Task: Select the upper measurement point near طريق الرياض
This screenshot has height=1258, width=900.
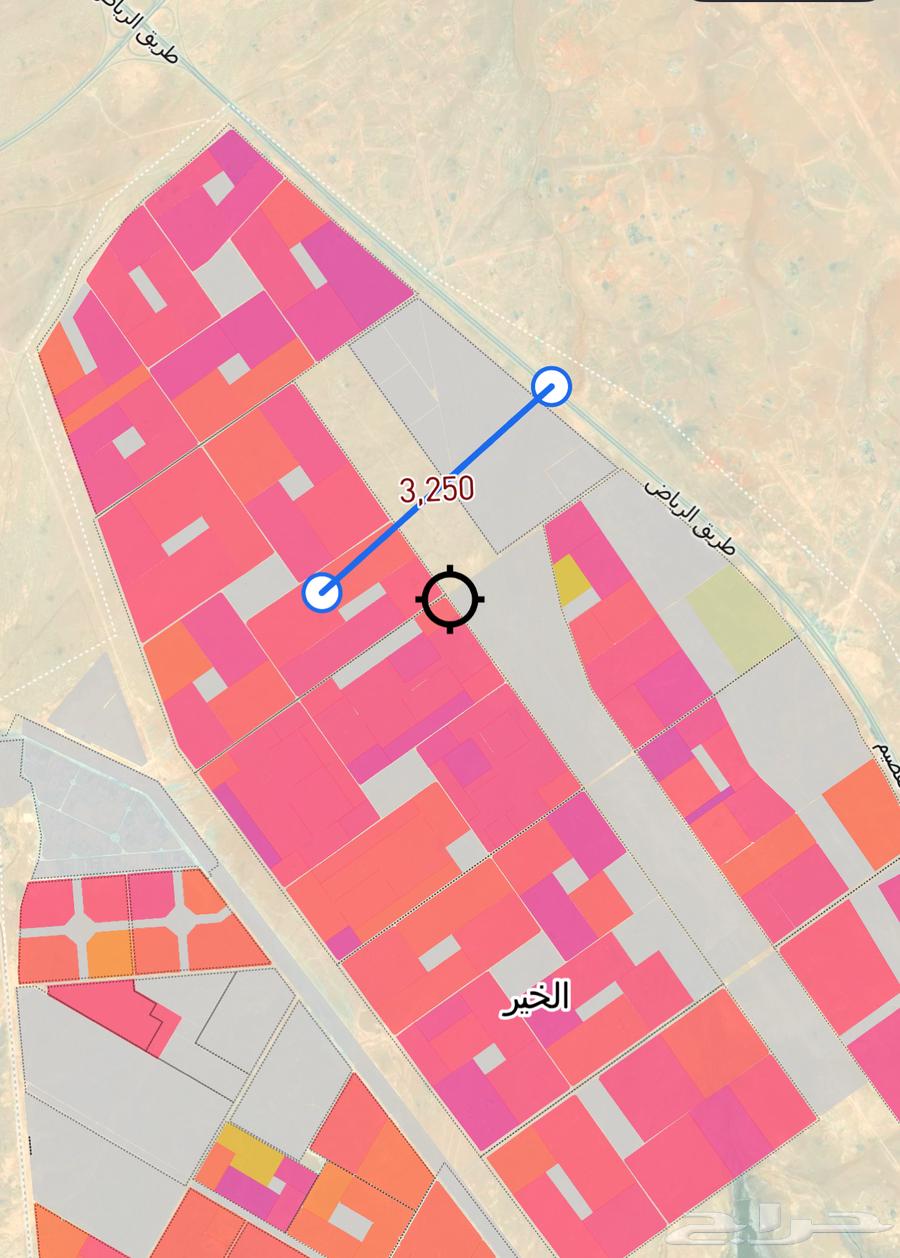Action: pyautogui.click(x=550, y=386)
